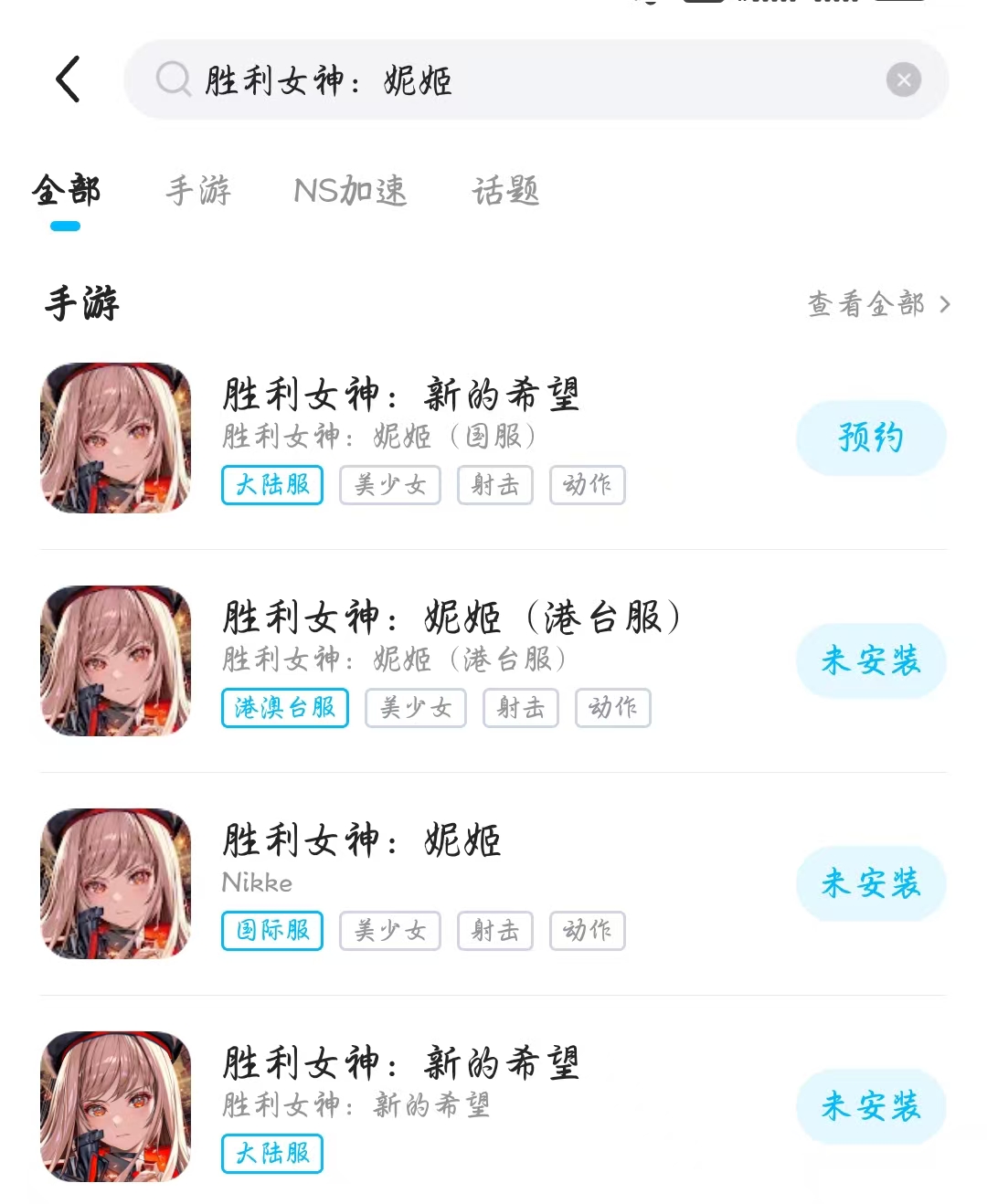Clear the search text with the X
Image resolution: width=987 pixels, height=1204 pixels.
coord(903,80)
